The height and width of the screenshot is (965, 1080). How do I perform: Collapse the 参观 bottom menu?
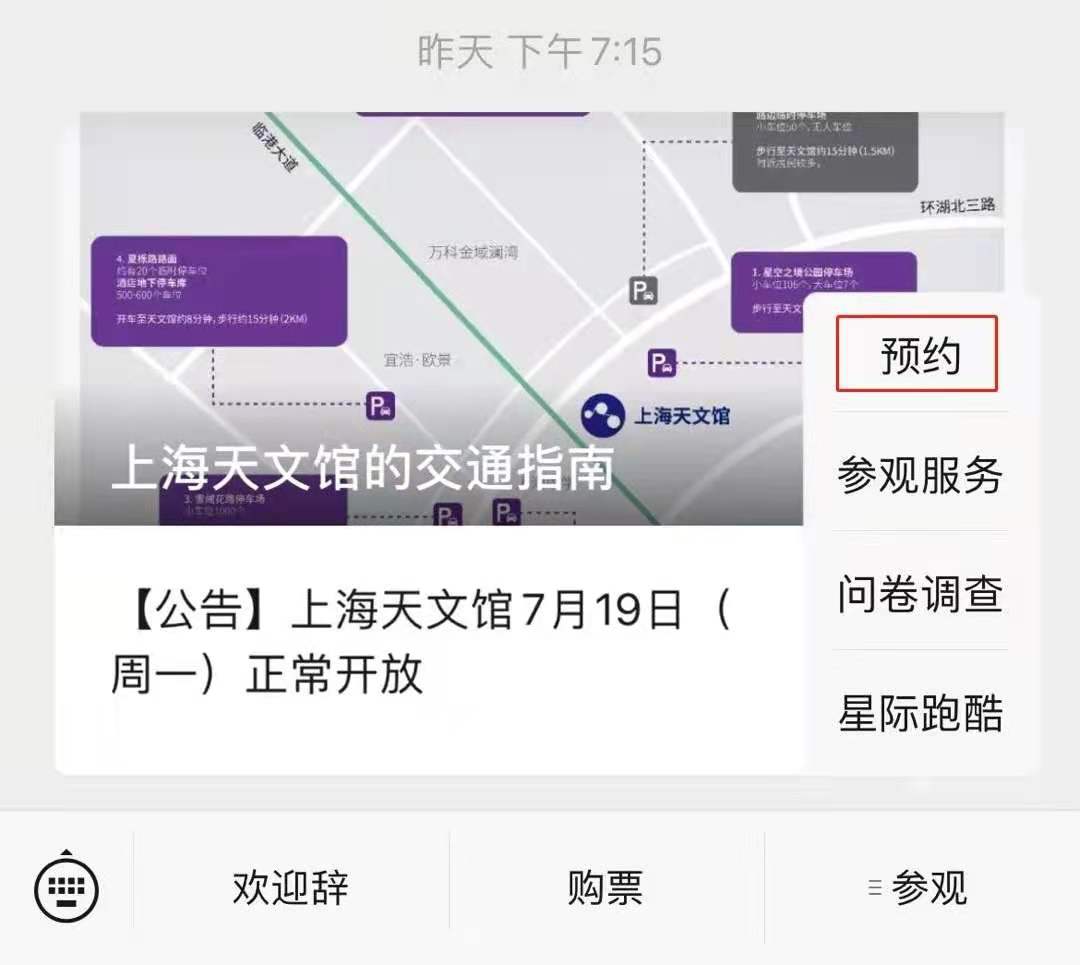tap(921, 887)
